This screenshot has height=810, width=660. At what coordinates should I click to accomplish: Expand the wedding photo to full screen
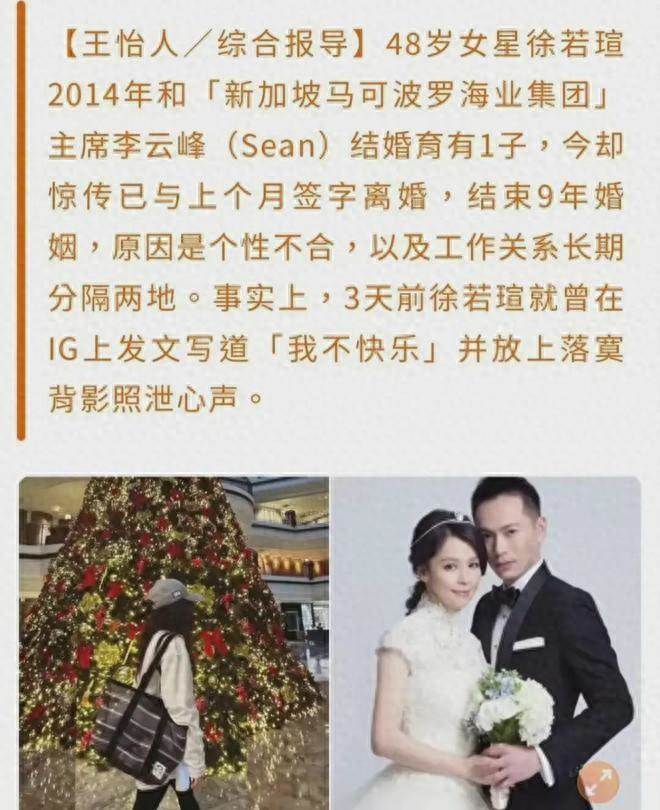point(599,781)
